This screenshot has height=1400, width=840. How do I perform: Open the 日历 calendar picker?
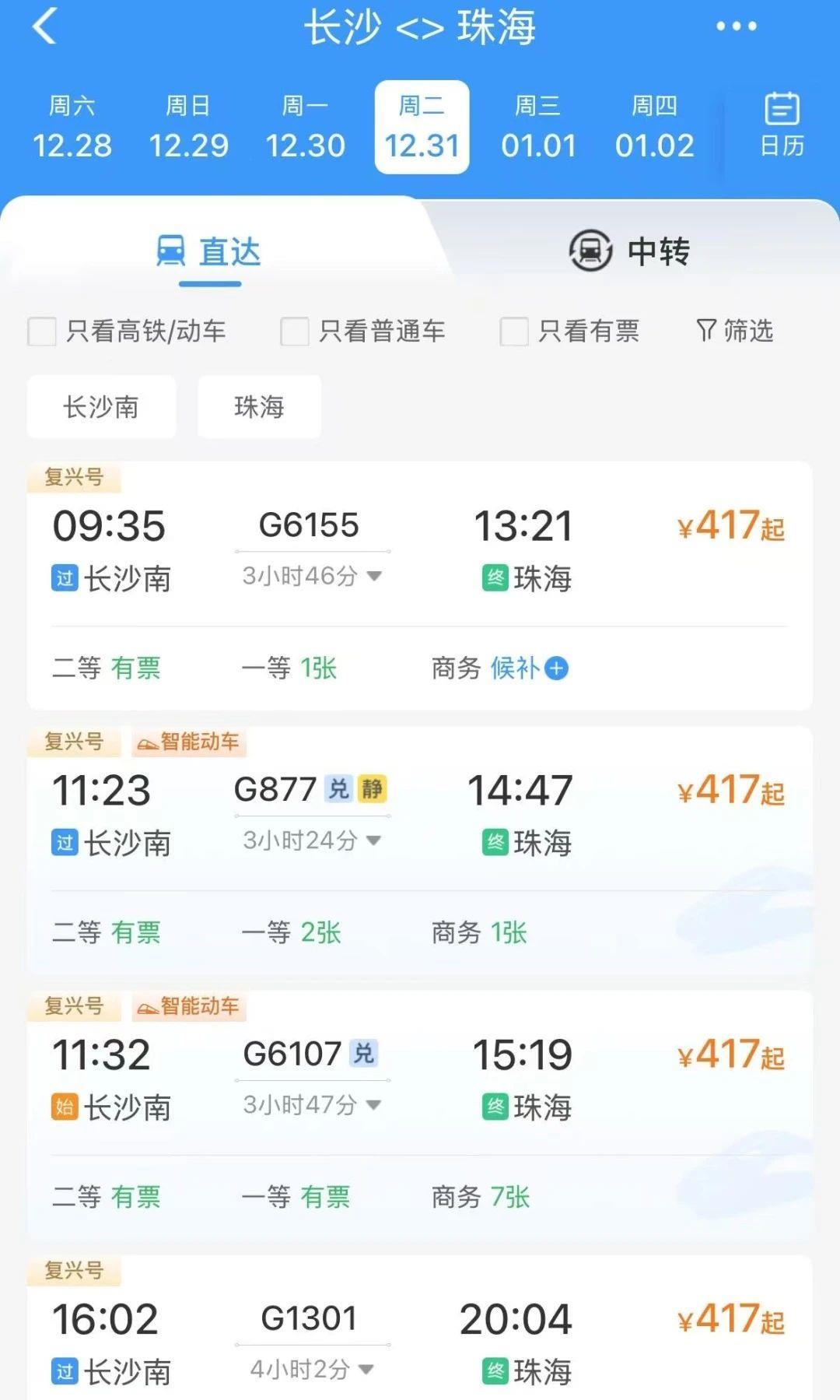pos(782,125)
